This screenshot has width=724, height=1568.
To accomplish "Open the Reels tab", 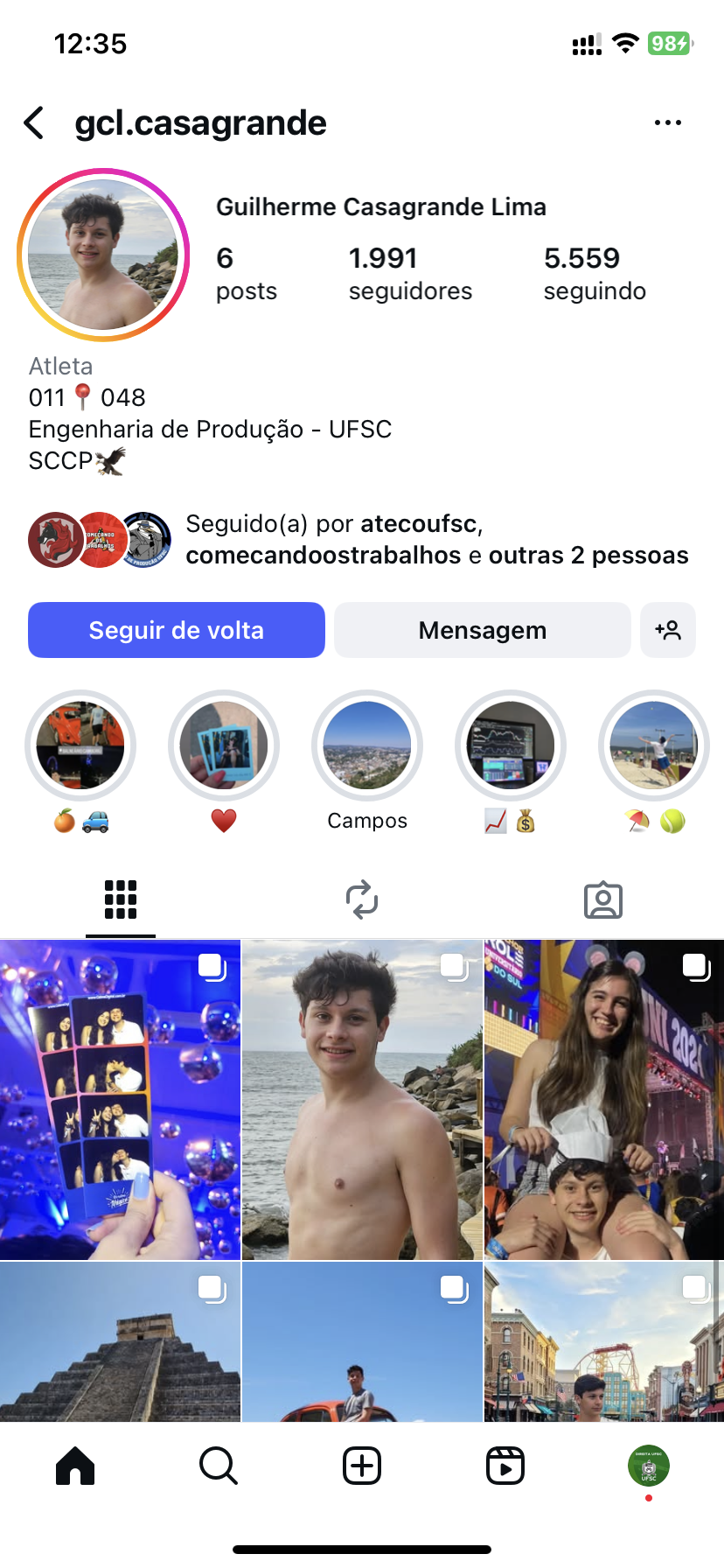I will tap(505, 1466).
